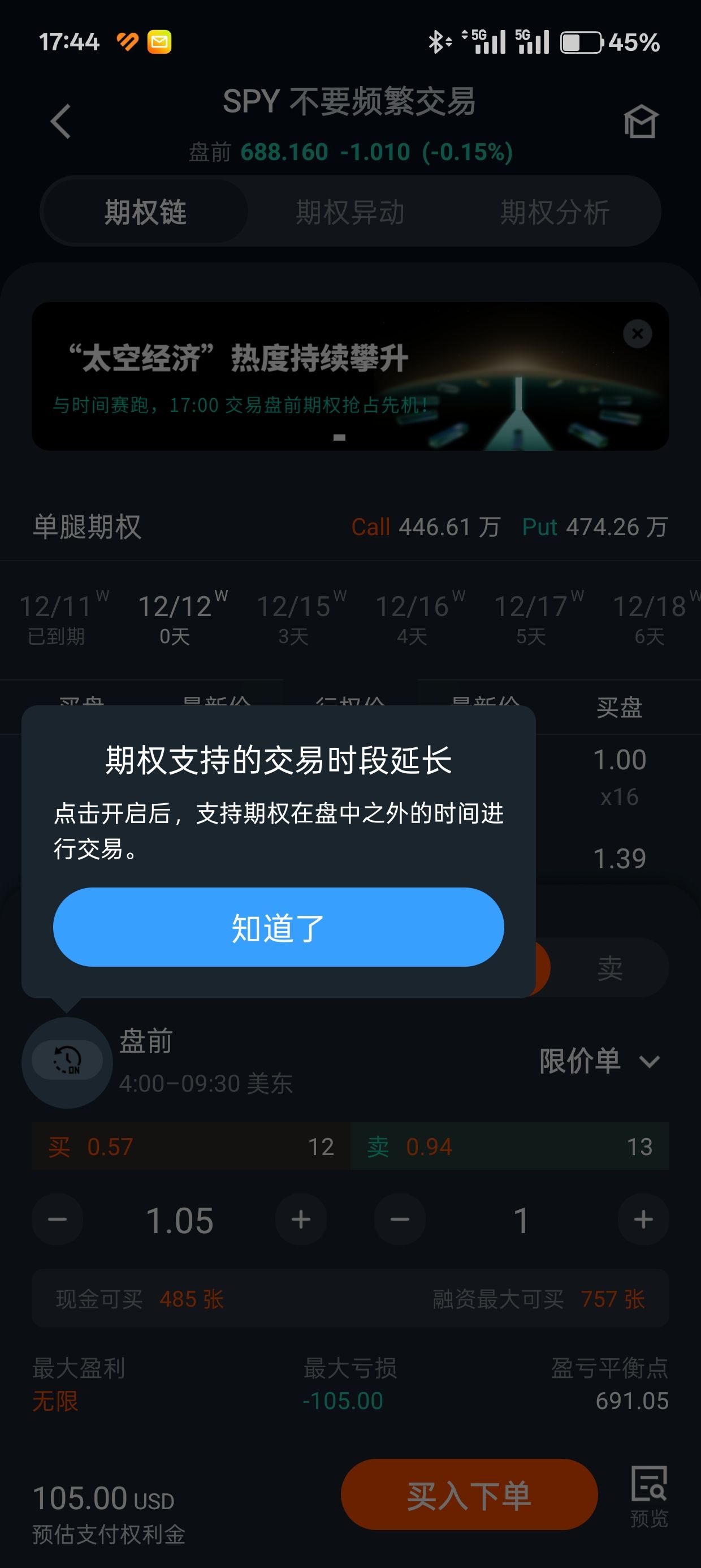The image size is (701, 1568).
Task: Switch to the 期权异动 tab
Action: click(x=350, y=213)
